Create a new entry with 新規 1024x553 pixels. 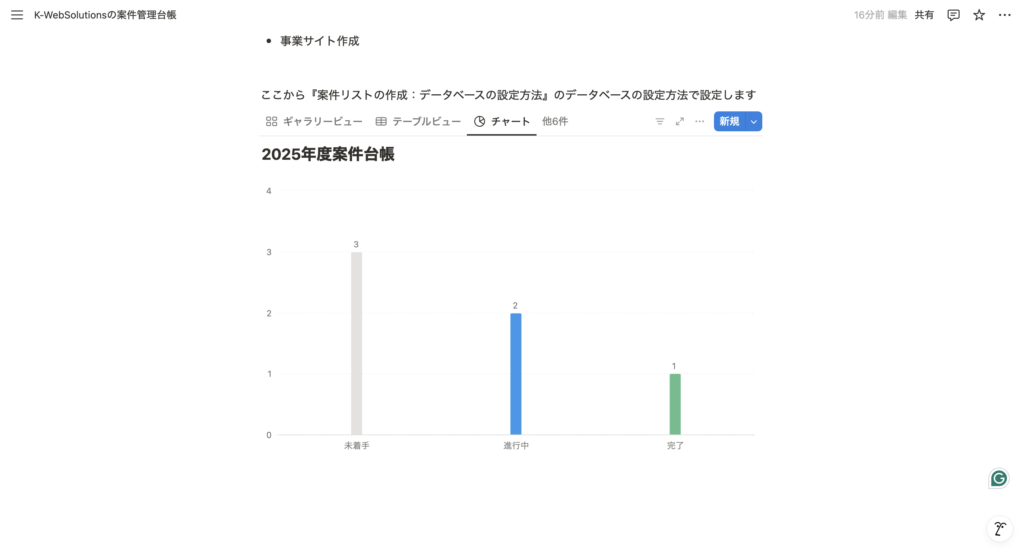point(729,121)
